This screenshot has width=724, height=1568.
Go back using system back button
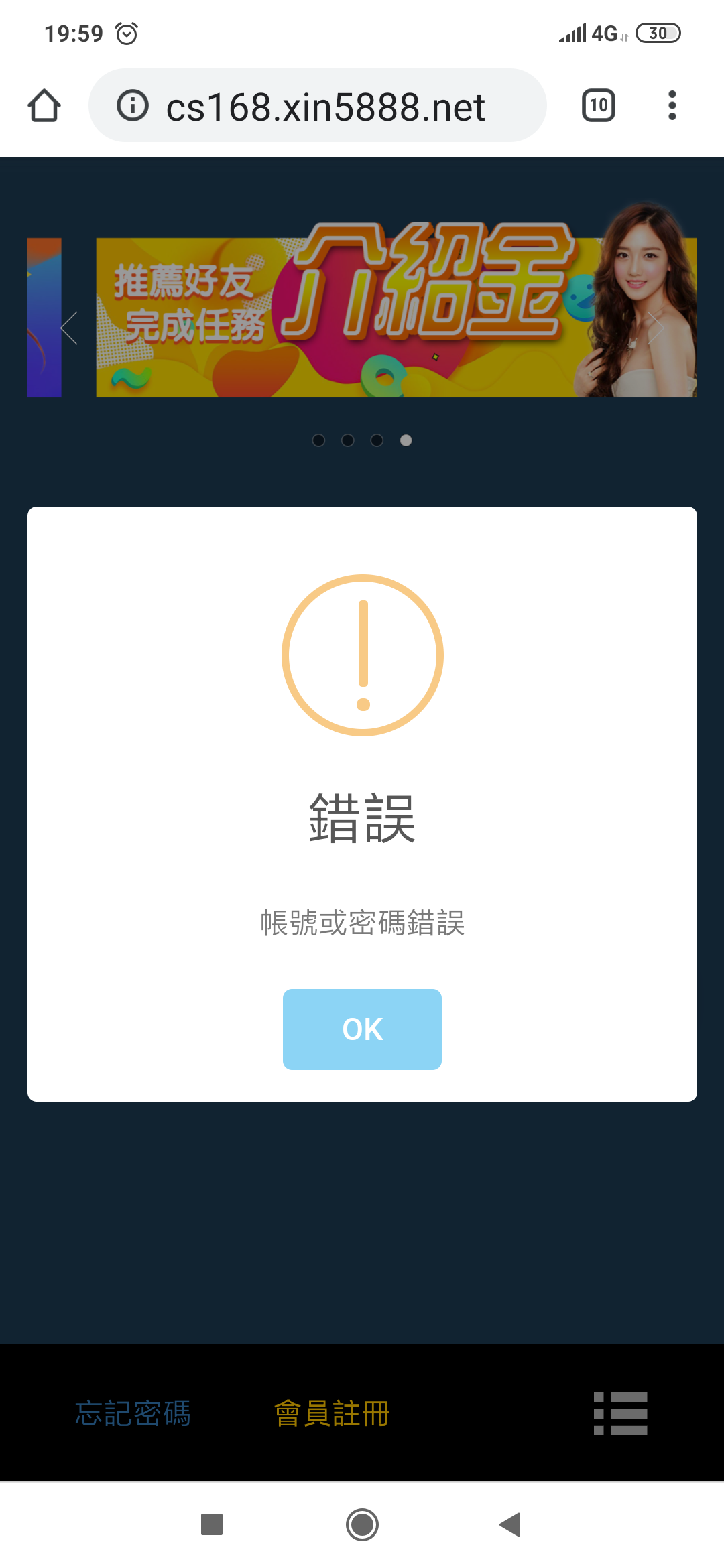pyautogui.click(x=511, y=1524)
